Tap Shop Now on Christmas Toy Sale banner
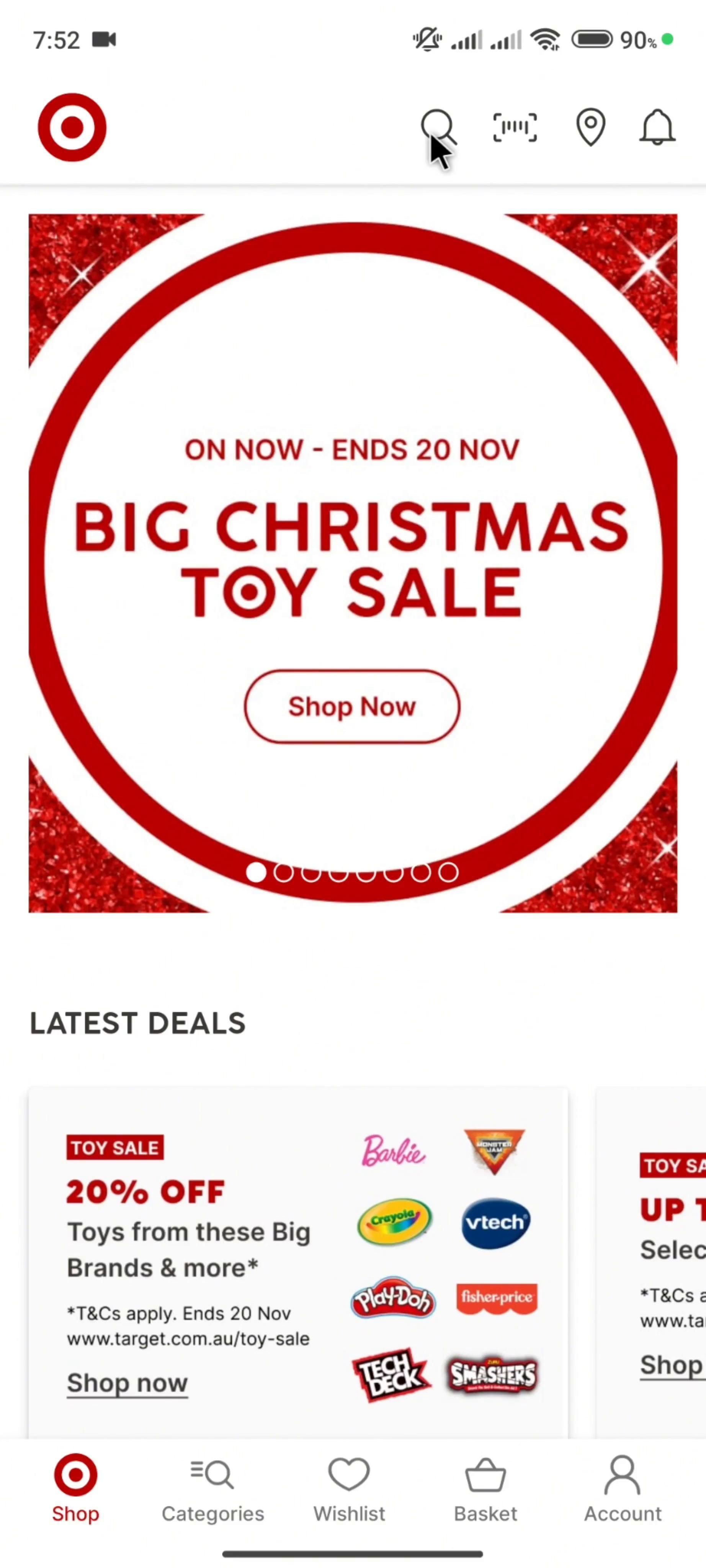The image size is (706, 1568). [352, 706]
